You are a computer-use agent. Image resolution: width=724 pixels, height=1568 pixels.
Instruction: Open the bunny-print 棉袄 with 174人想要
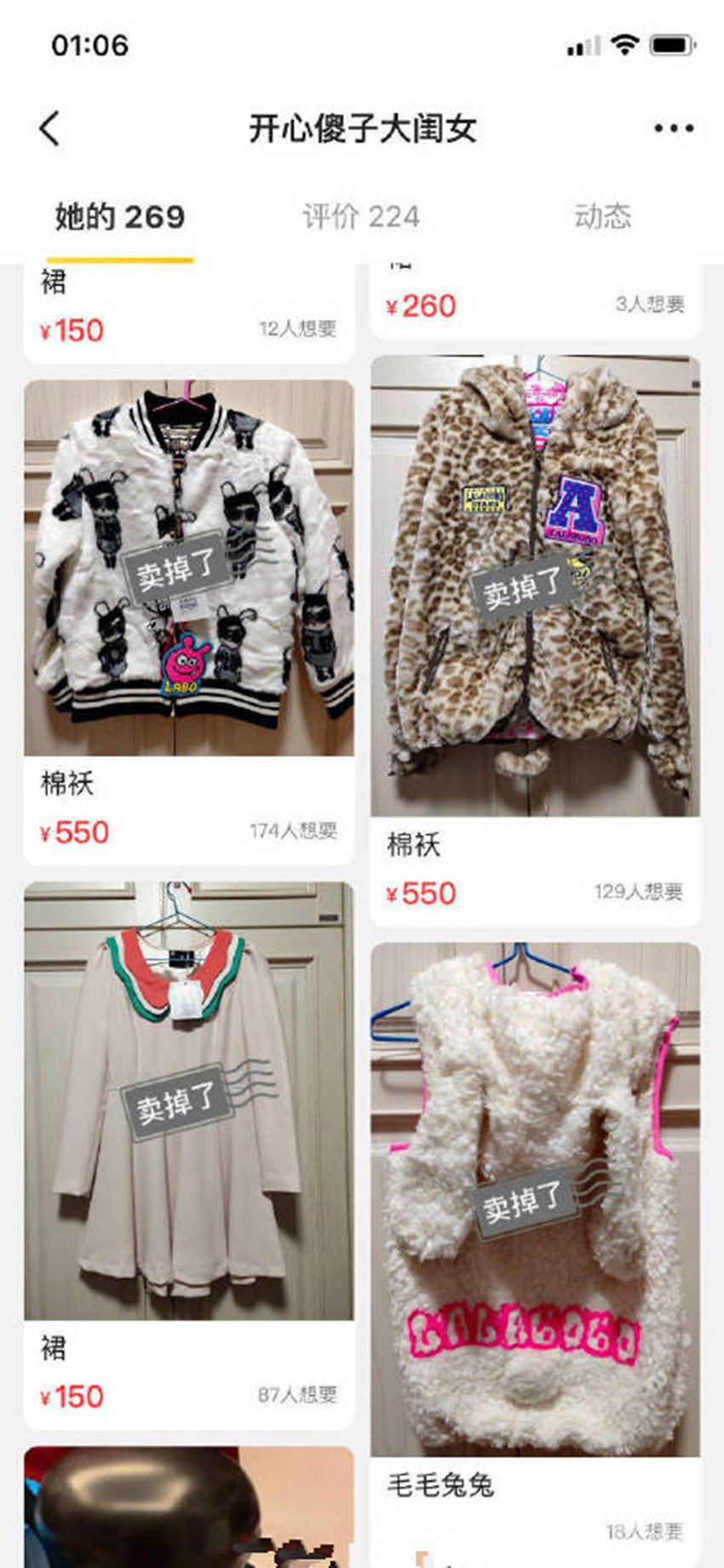(x=188, y=568)
